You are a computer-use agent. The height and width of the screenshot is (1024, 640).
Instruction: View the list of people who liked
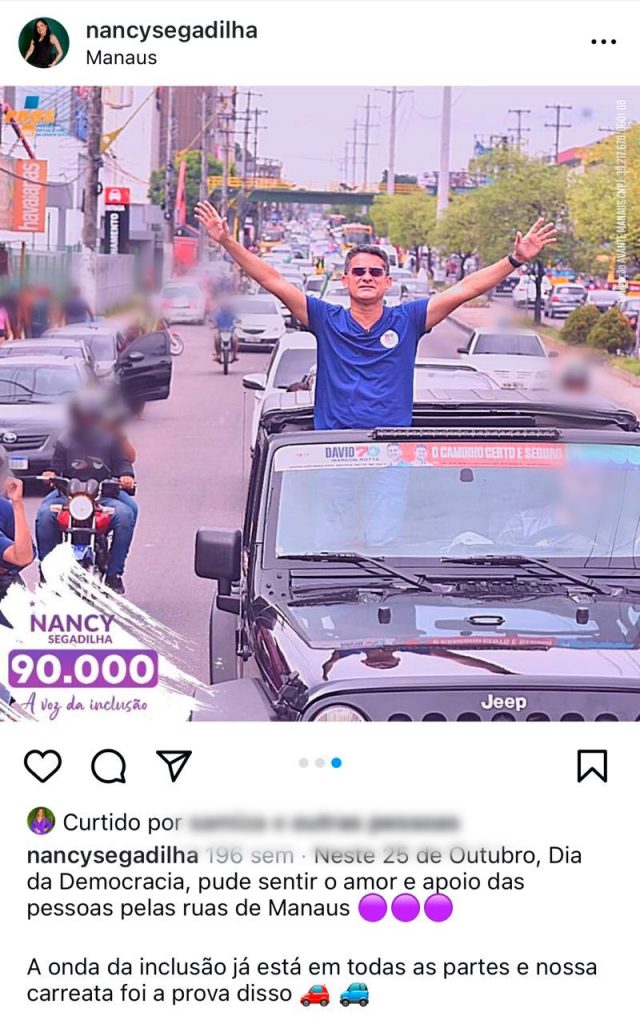pyautogui.click(x=320, y=823)
